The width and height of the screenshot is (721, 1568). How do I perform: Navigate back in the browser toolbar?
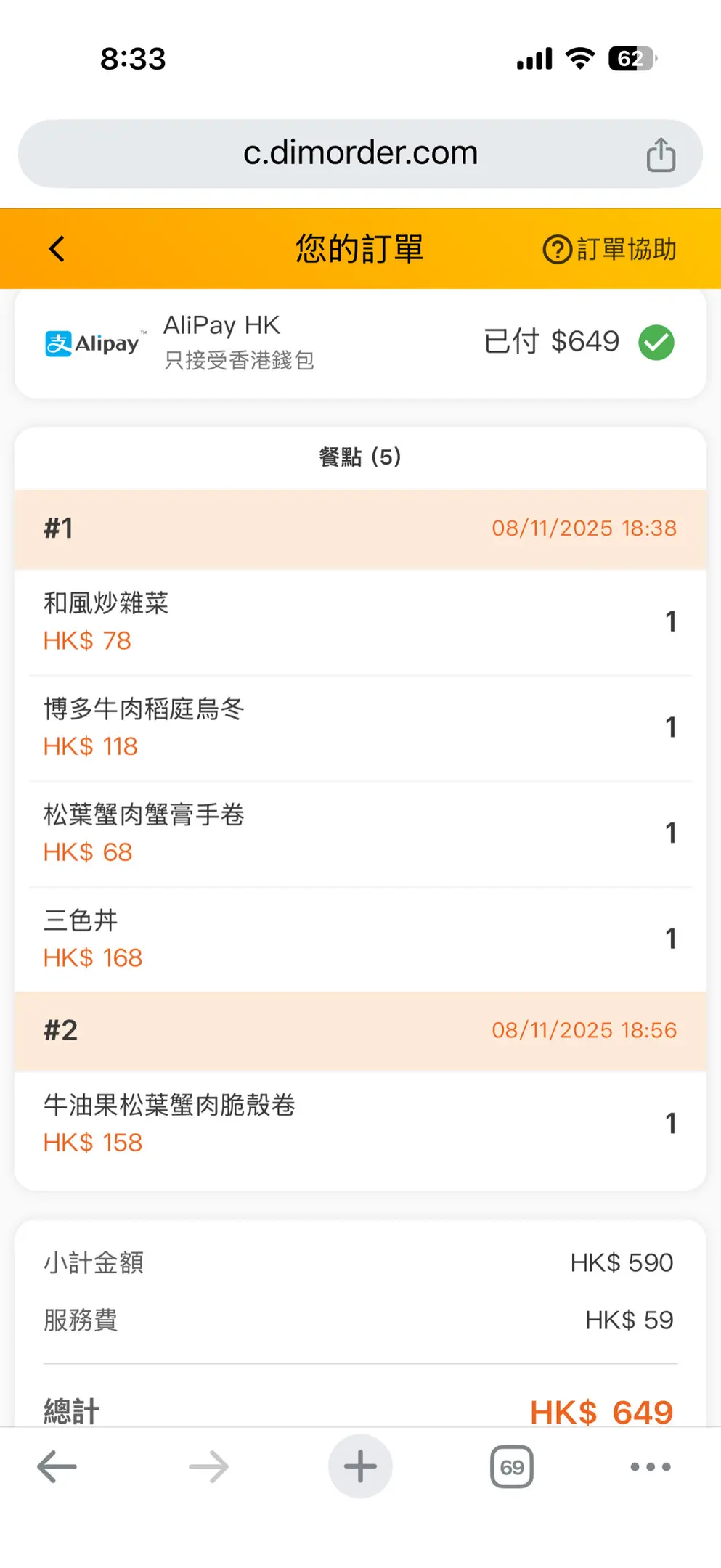click(x=57, y=1467)
